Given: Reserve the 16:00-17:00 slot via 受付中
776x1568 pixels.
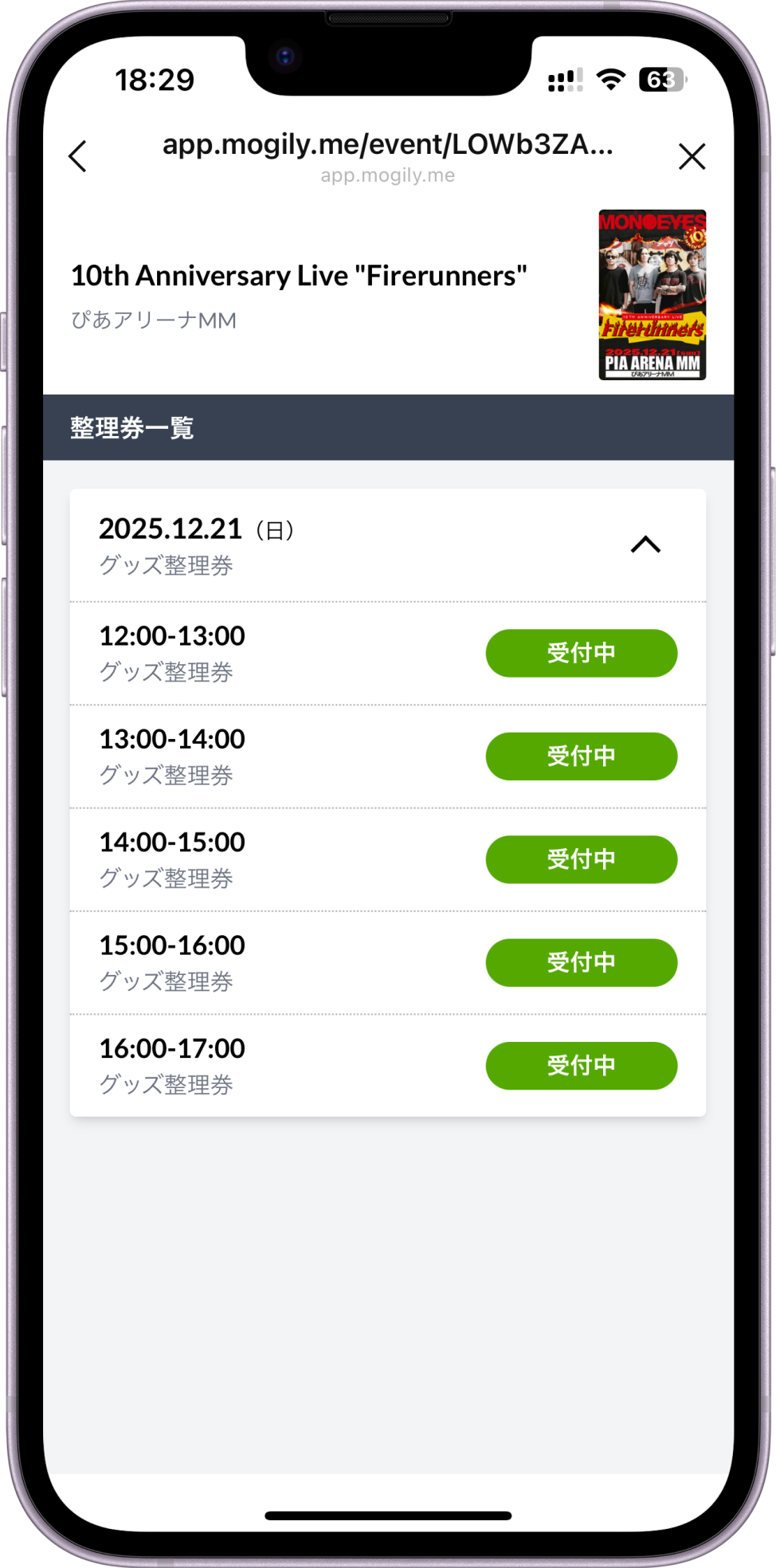Looking at the screenshot, I should 581,1065.
